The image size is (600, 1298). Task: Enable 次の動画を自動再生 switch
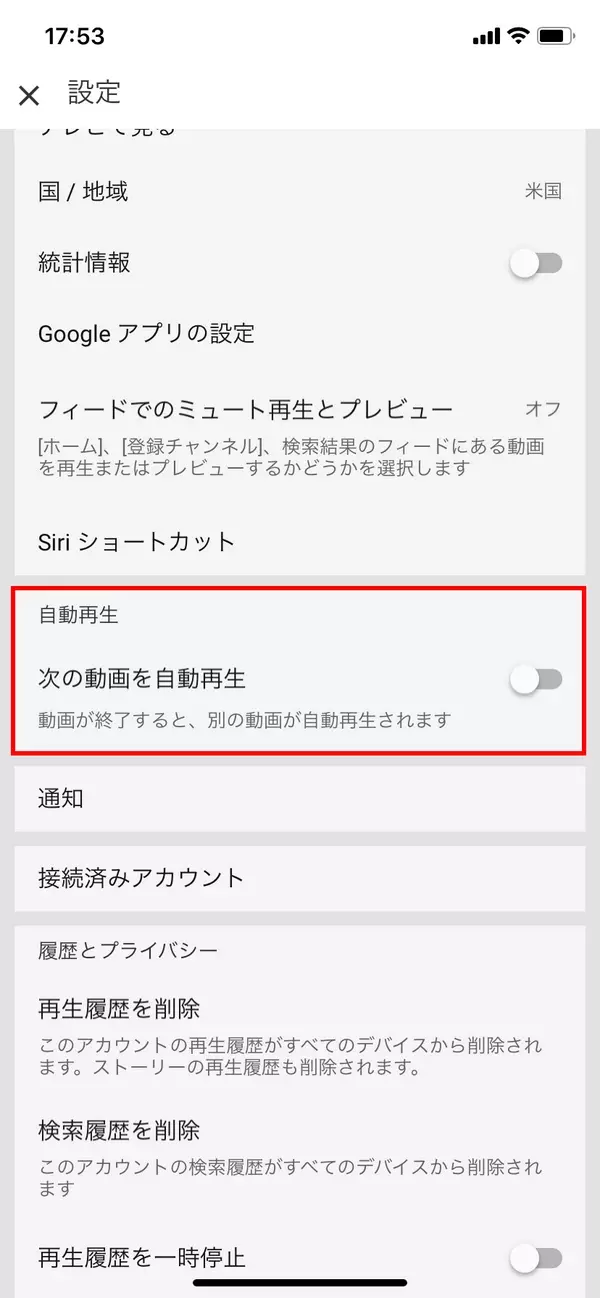click(536, 680)
